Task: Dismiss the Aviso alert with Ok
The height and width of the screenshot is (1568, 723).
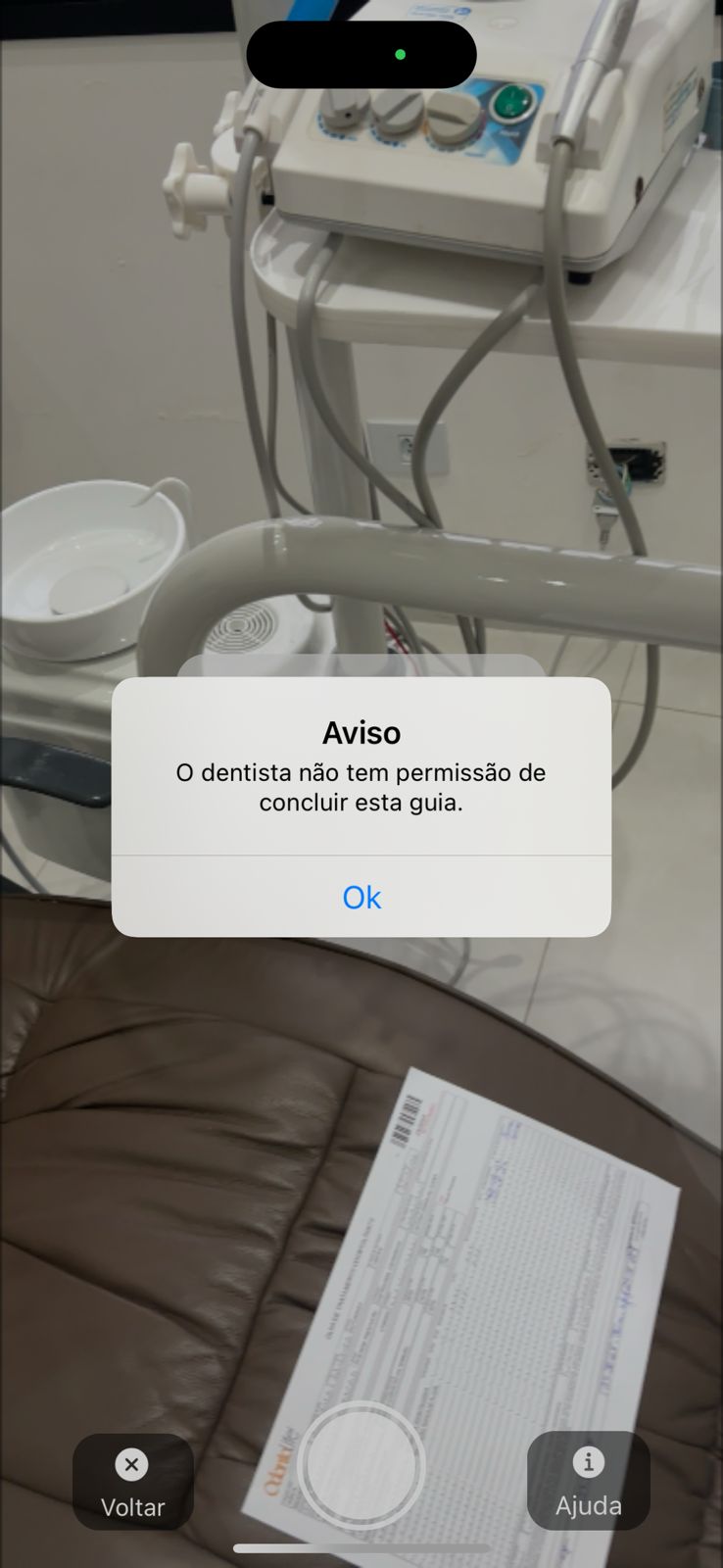Action: 361,897
